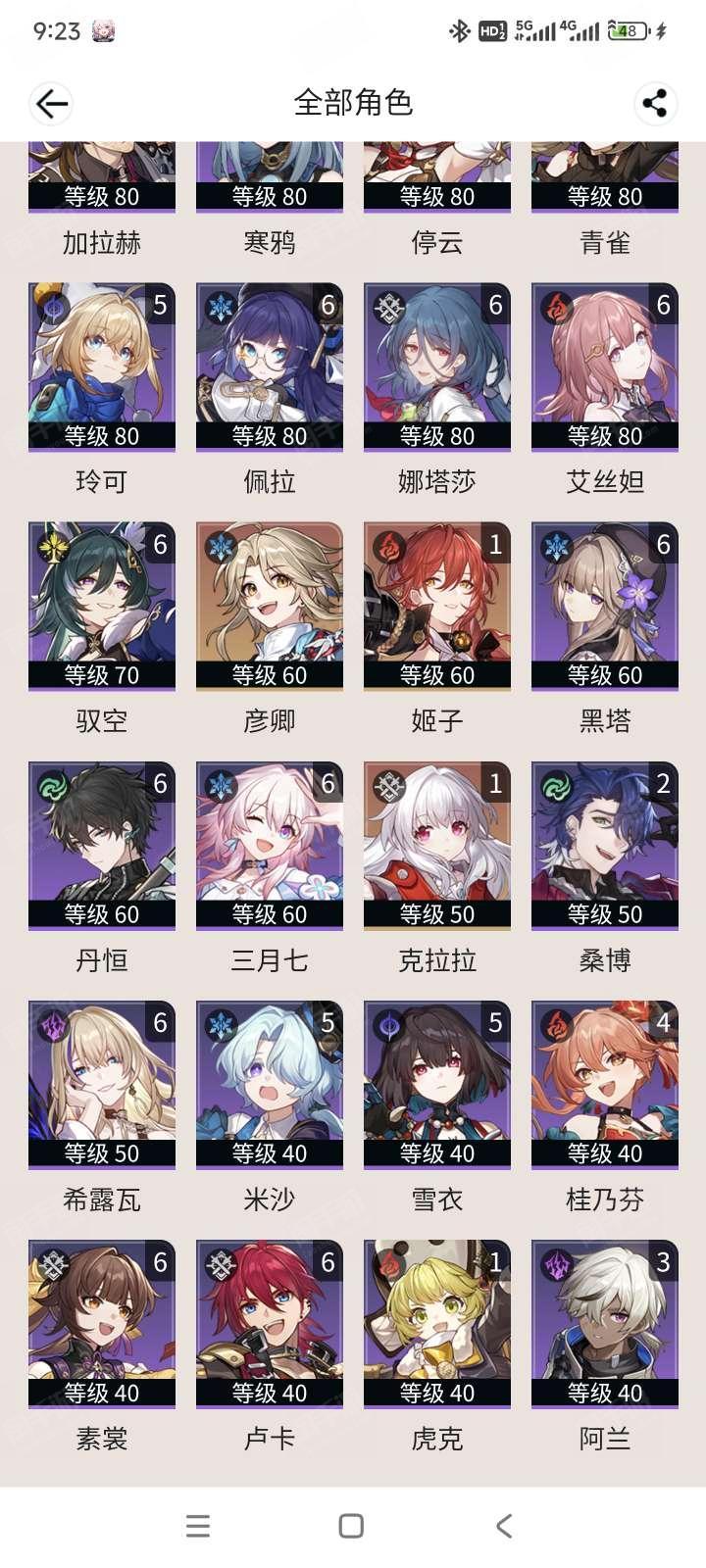706x1568 pixels.
Task: Open 阿兰 character card
Action: [x=605, y=1323]
